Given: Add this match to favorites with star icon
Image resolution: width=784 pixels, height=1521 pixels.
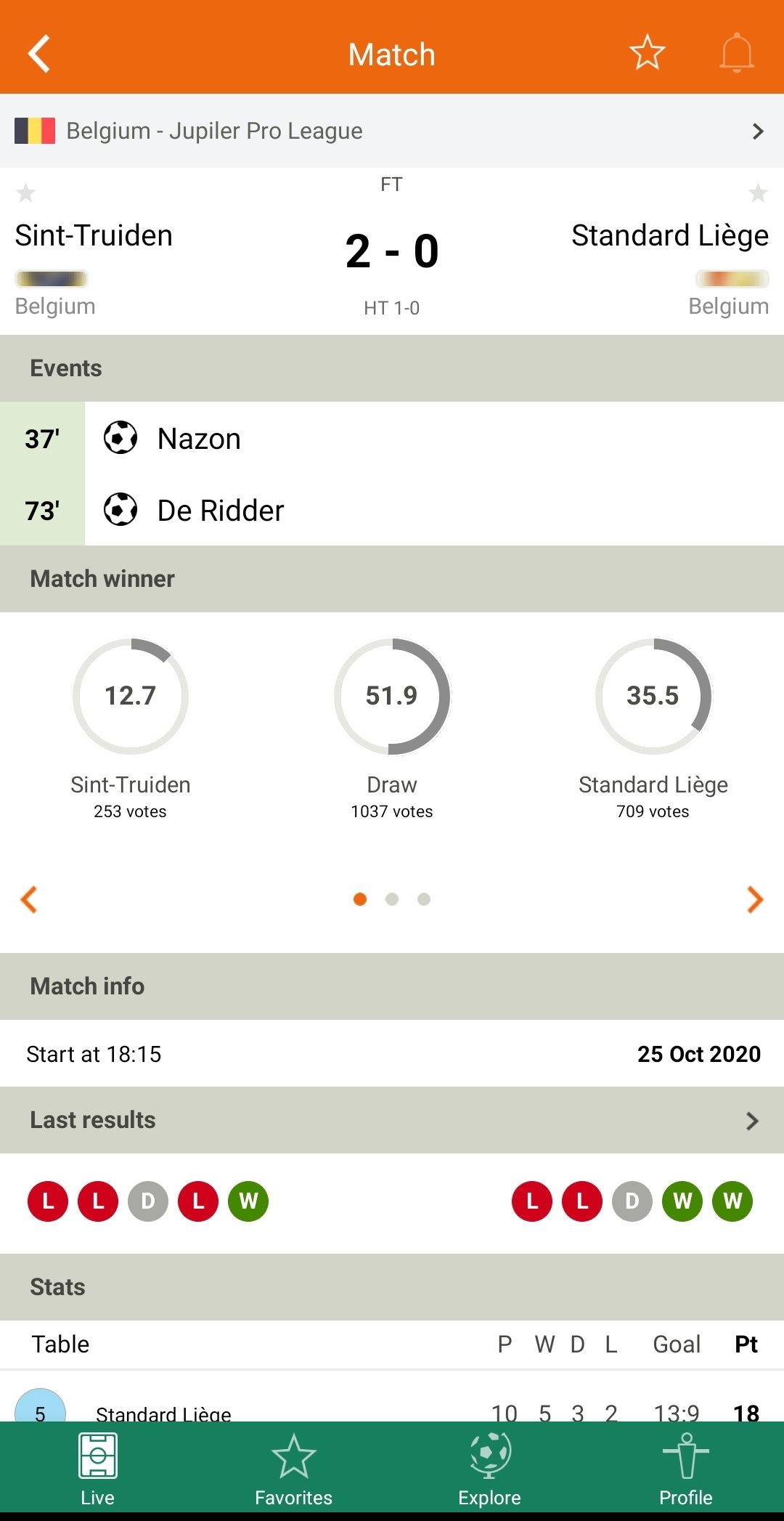Looking at the screenshot, I should (647, 53).
